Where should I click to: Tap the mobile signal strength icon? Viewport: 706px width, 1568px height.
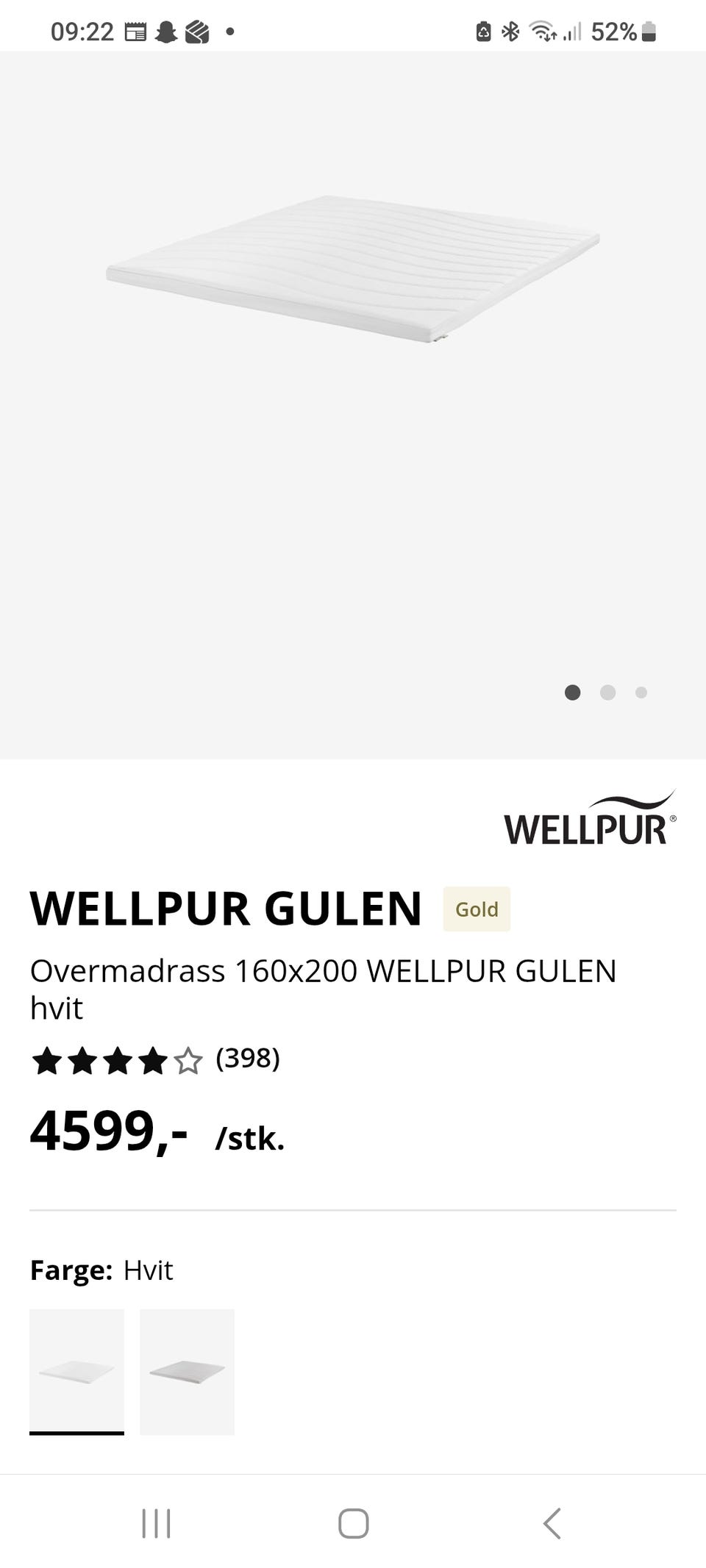point(574,31)
